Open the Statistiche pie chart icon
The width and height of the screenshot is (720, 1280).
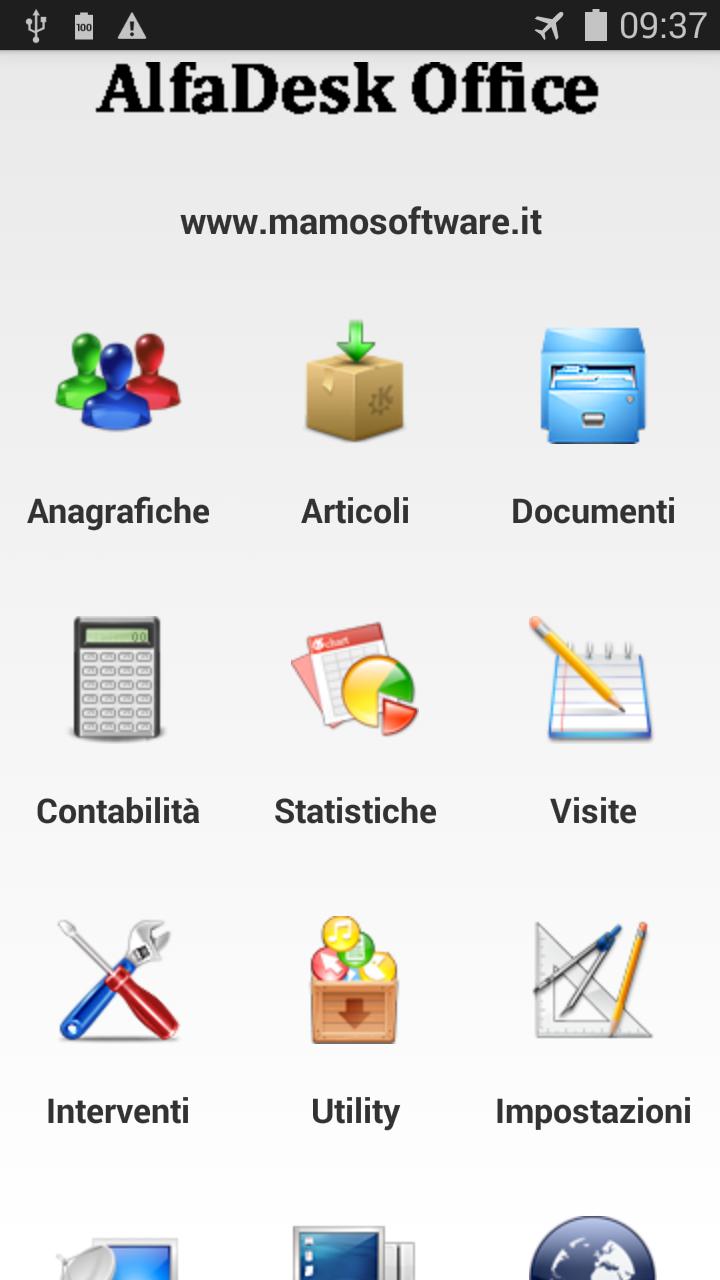(355, 680)
